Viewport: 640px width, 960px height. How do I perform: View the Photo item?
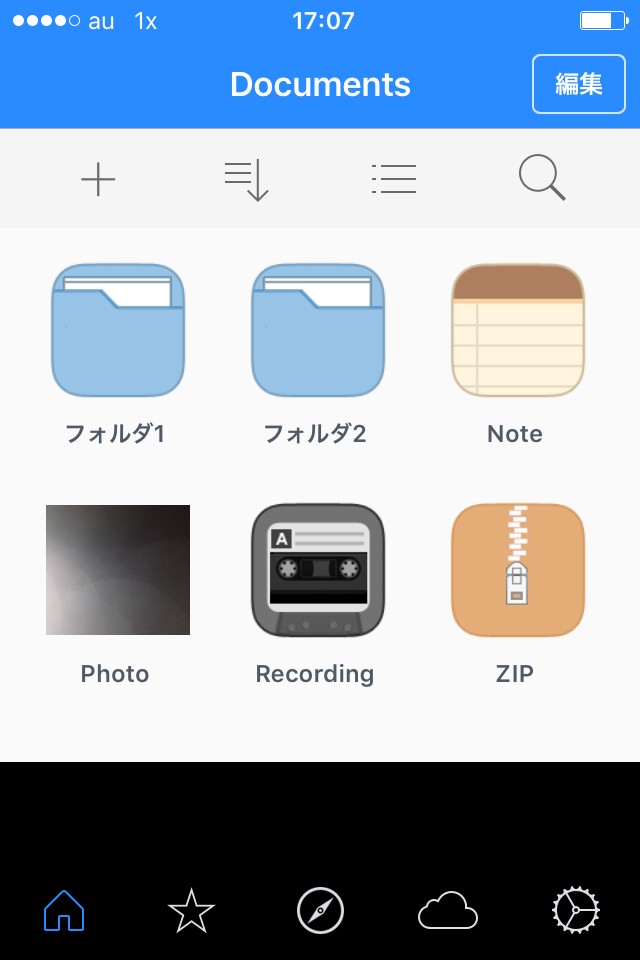click(x=118, y=570)
